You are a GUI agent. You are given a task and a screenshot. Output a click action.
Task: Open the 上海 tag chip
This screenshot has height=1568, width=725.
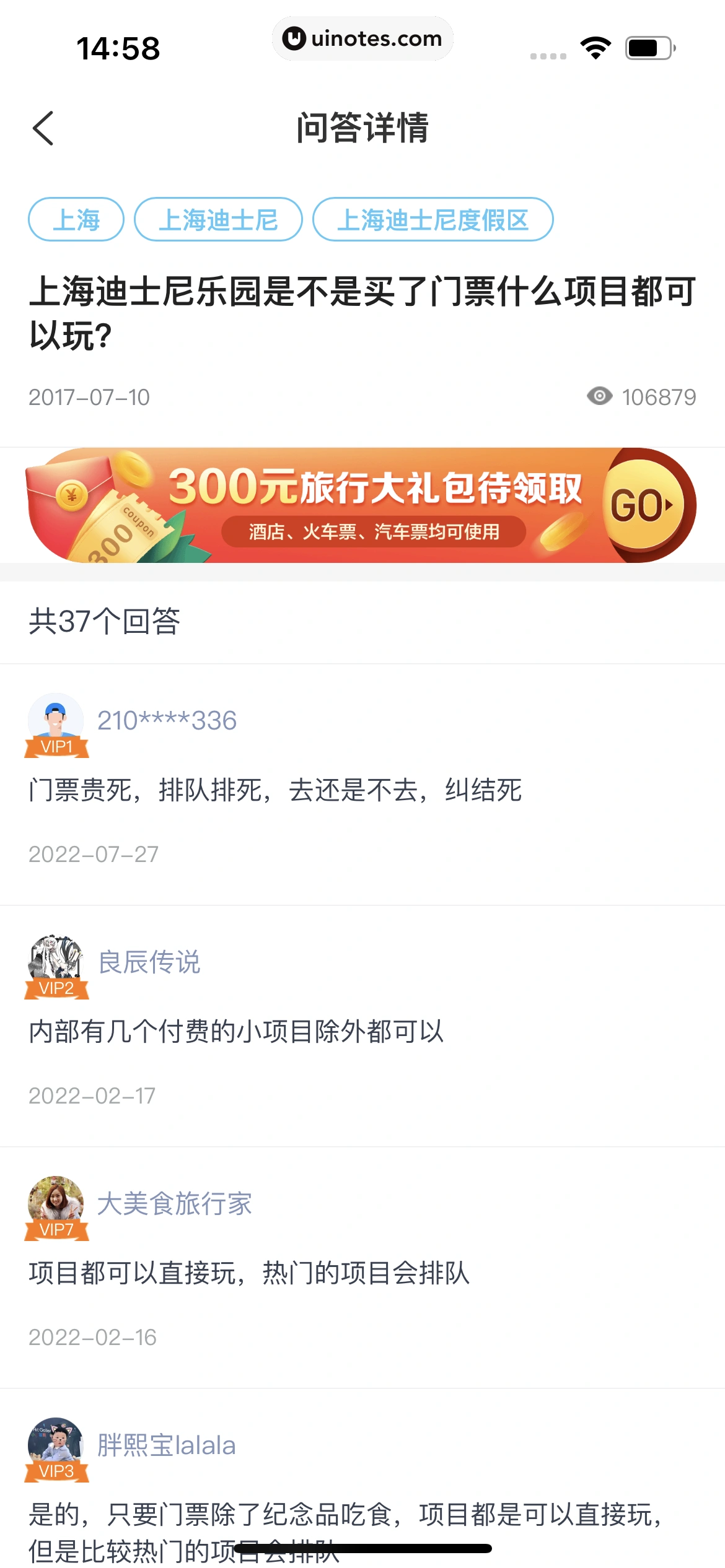pos(76,220)
